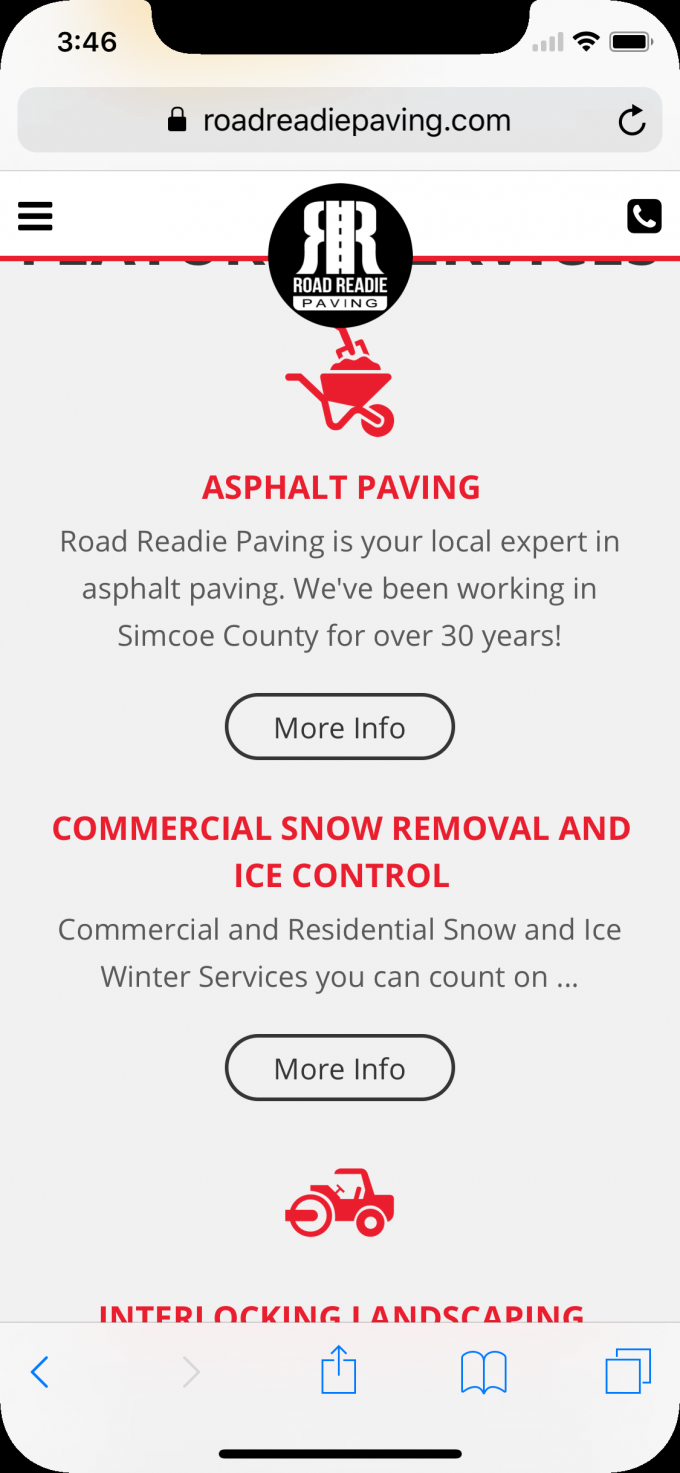Viewport: 680px width, 1473px height.
Task: Open More Info for Commercial Snow Removal
Action: tap(340, 1068)
